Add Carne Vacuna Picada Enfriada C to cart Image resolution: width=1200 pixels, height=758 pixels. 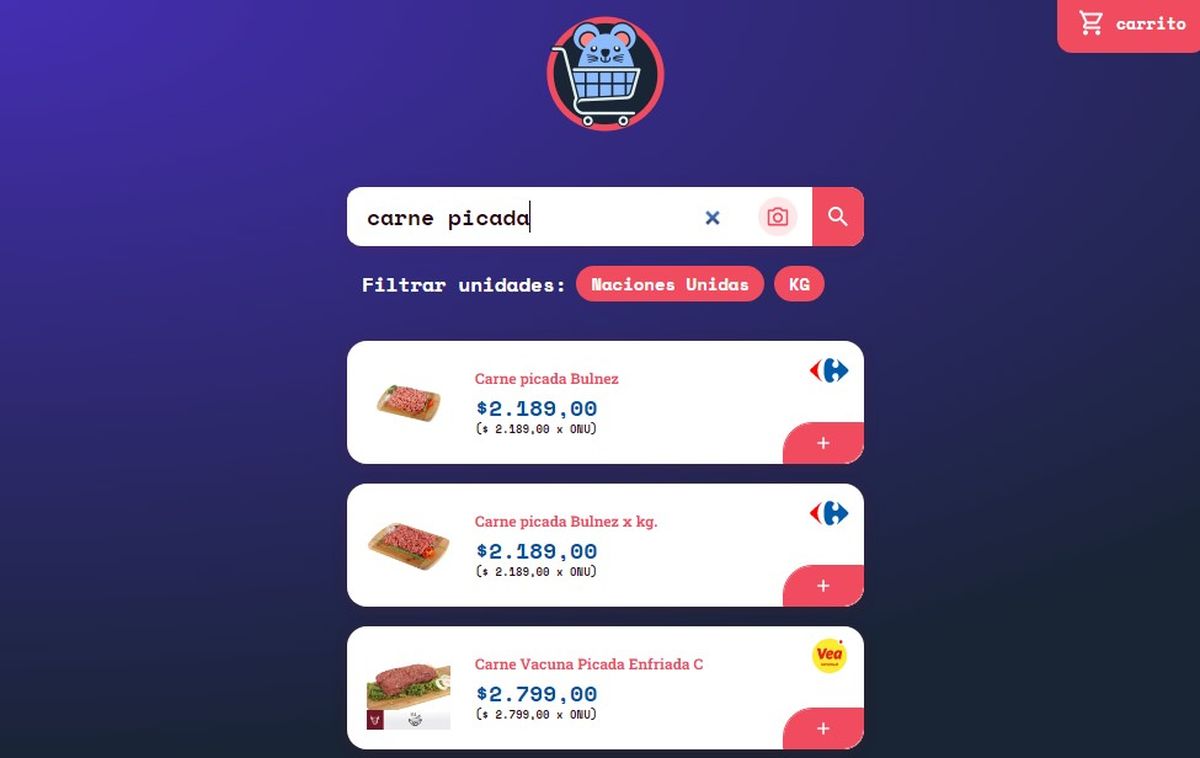click(823, 728)
